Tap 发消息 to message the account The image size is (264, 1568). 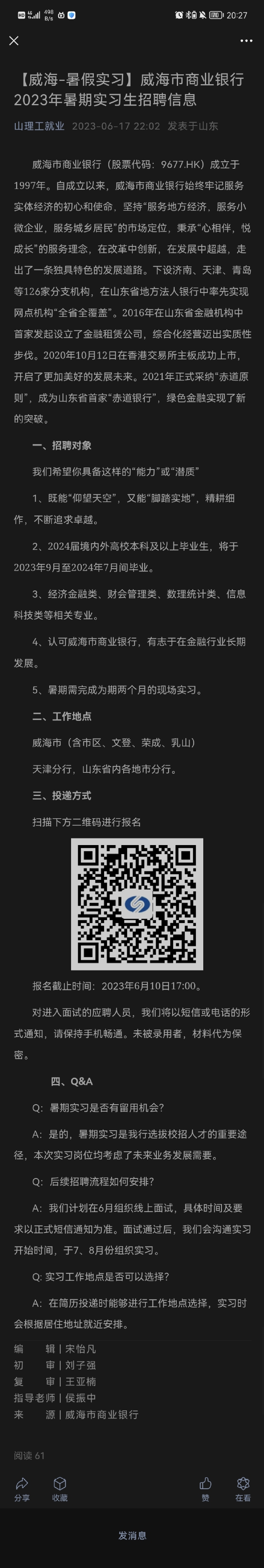tap(132, 1535)
